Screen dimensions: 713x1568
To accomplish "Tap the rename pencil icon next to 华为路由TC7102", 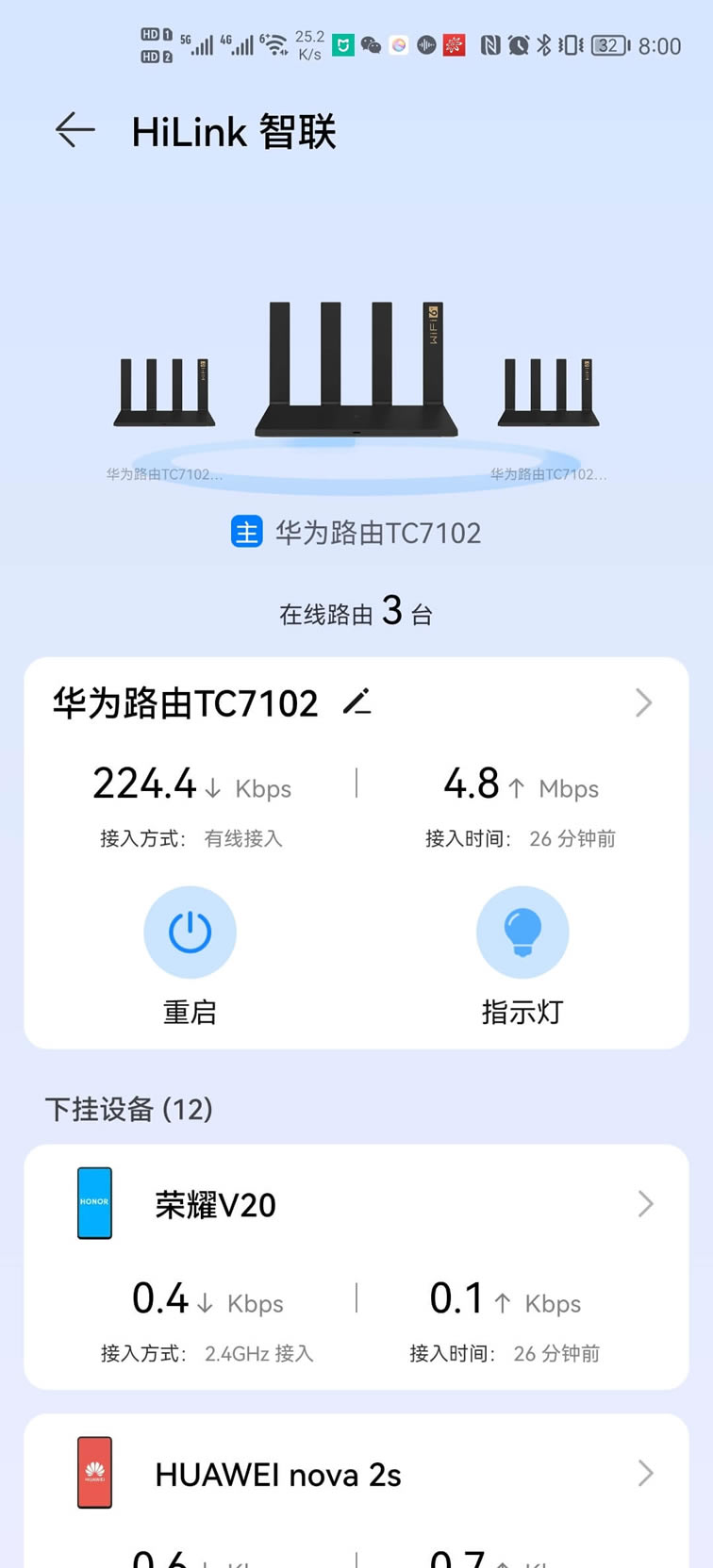I will tap(356, 701).
